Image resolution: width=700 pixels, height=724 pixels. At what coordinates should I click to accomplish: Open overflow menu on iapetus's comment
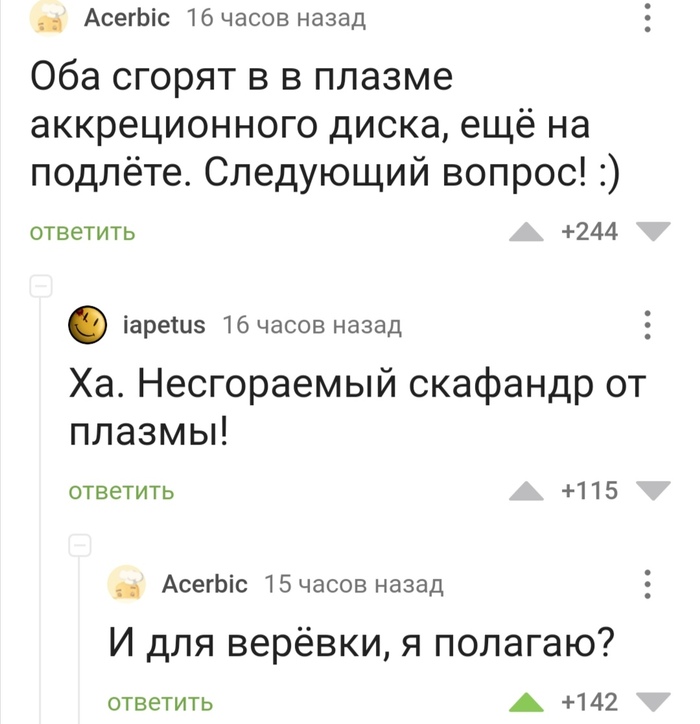pyautogui.click(x=648, y=327)
